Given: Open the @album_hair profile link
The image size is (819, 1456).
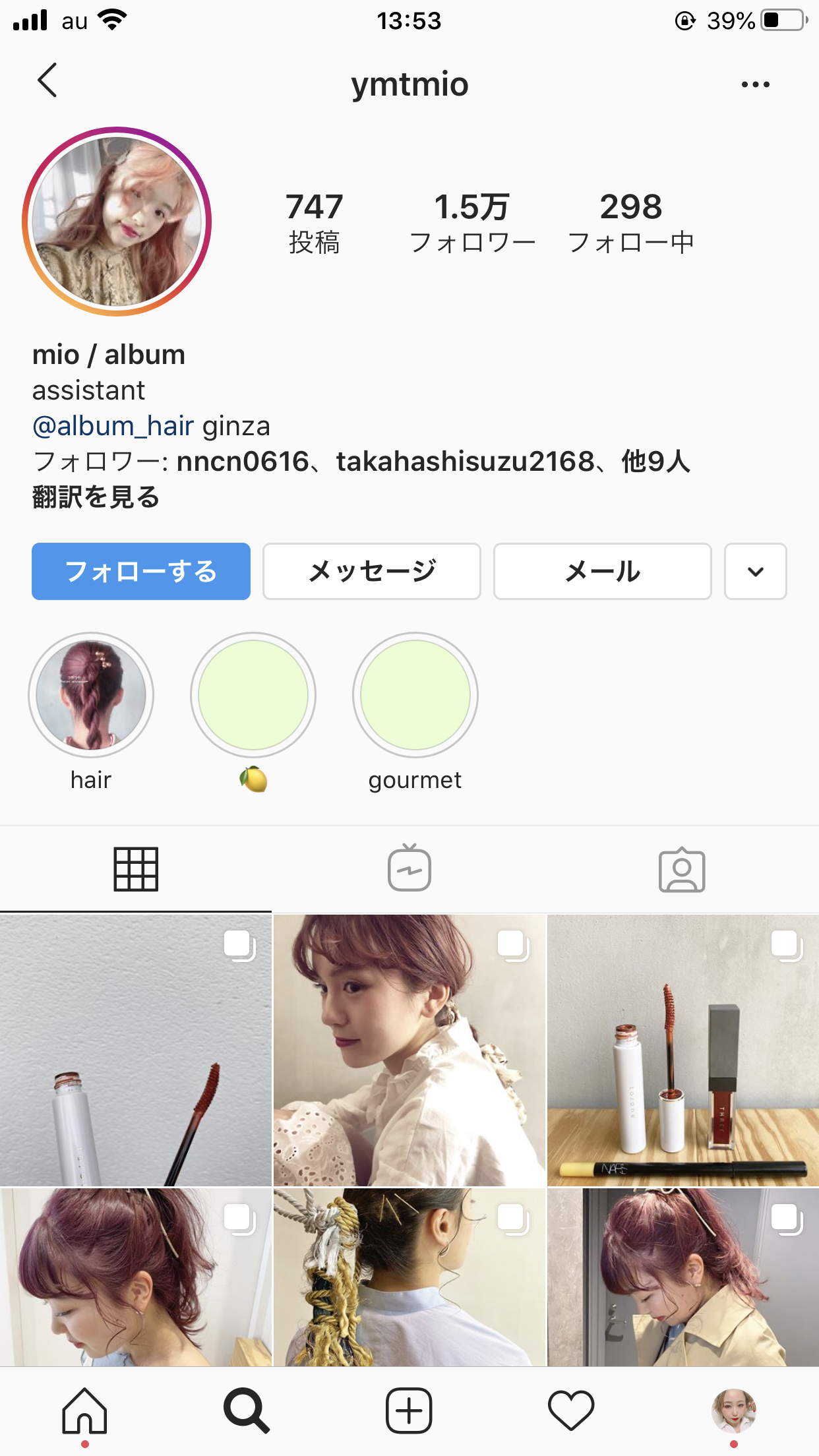Looking at the screenshot, I should pyautogui.click(x=113, y=426).
